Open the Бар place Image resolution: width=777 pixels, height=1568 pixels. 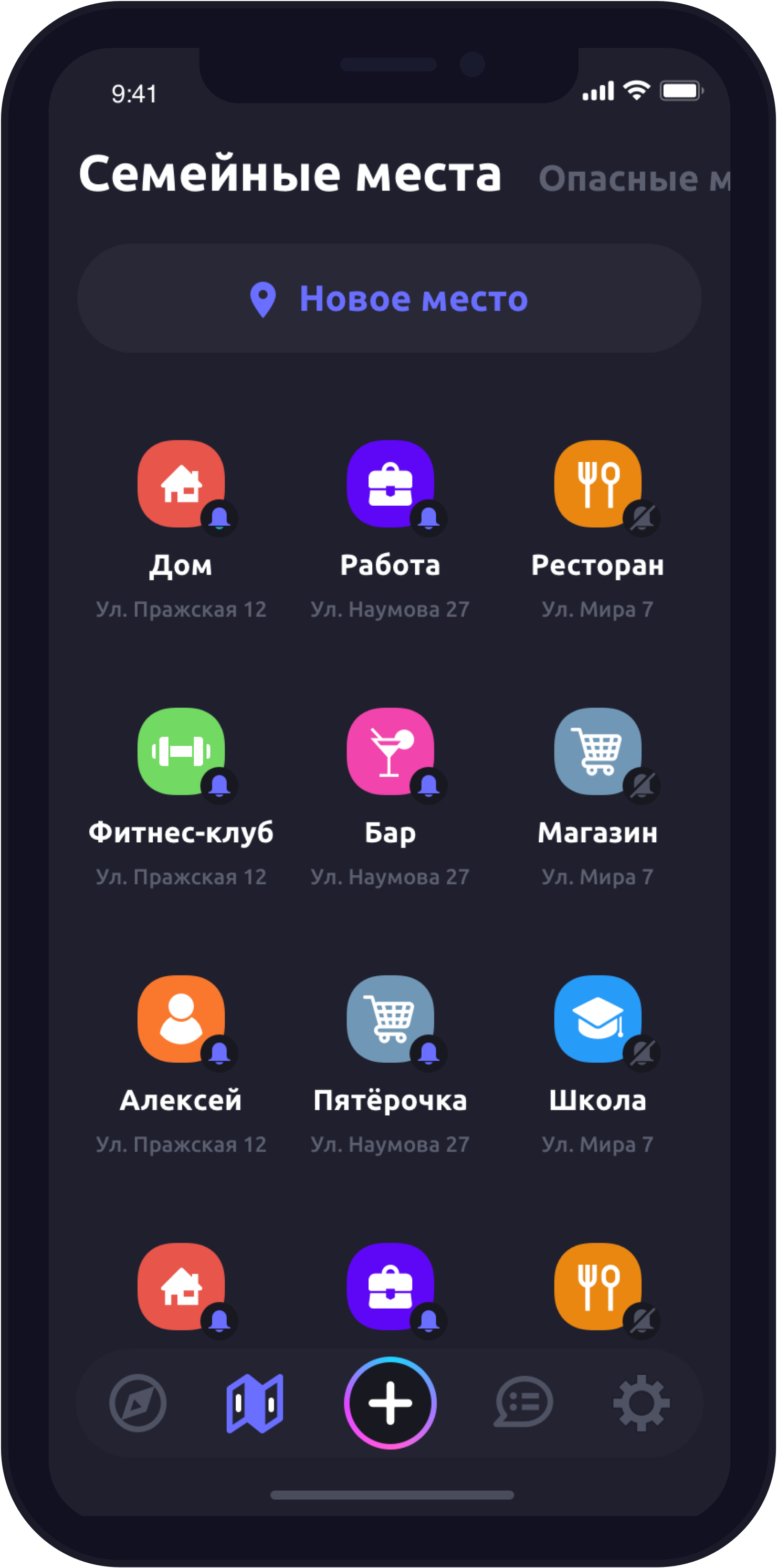[x=390, y=752]
